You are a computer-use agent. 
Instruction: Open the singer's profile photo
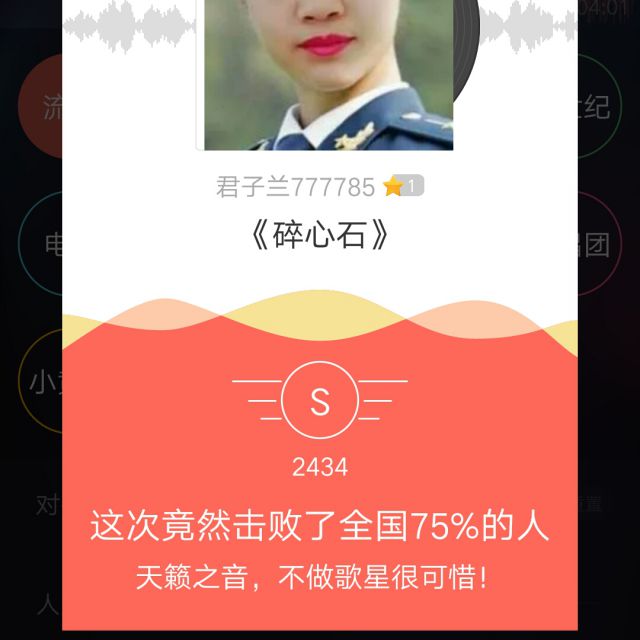click(328, 75)
